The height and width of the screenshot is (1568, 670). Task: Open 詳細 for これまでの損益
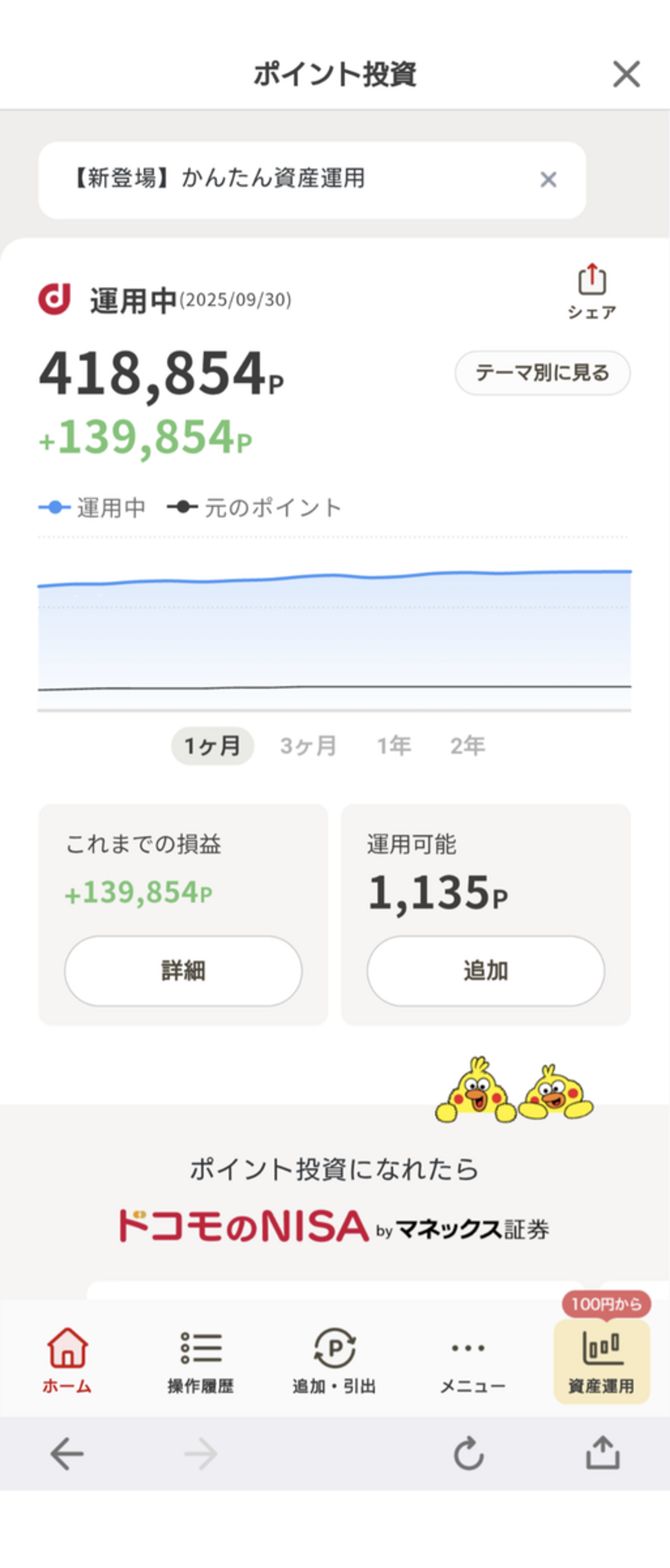[183, 970]
